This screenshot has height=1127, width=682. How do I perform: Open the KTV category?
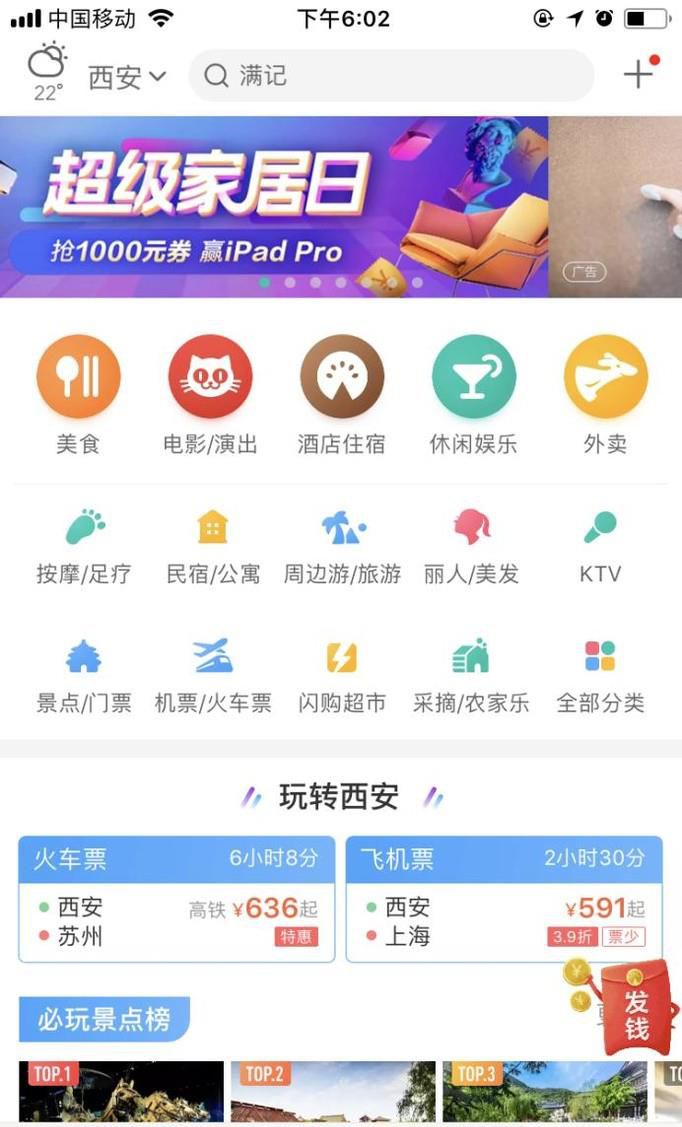tap(600, 546)
